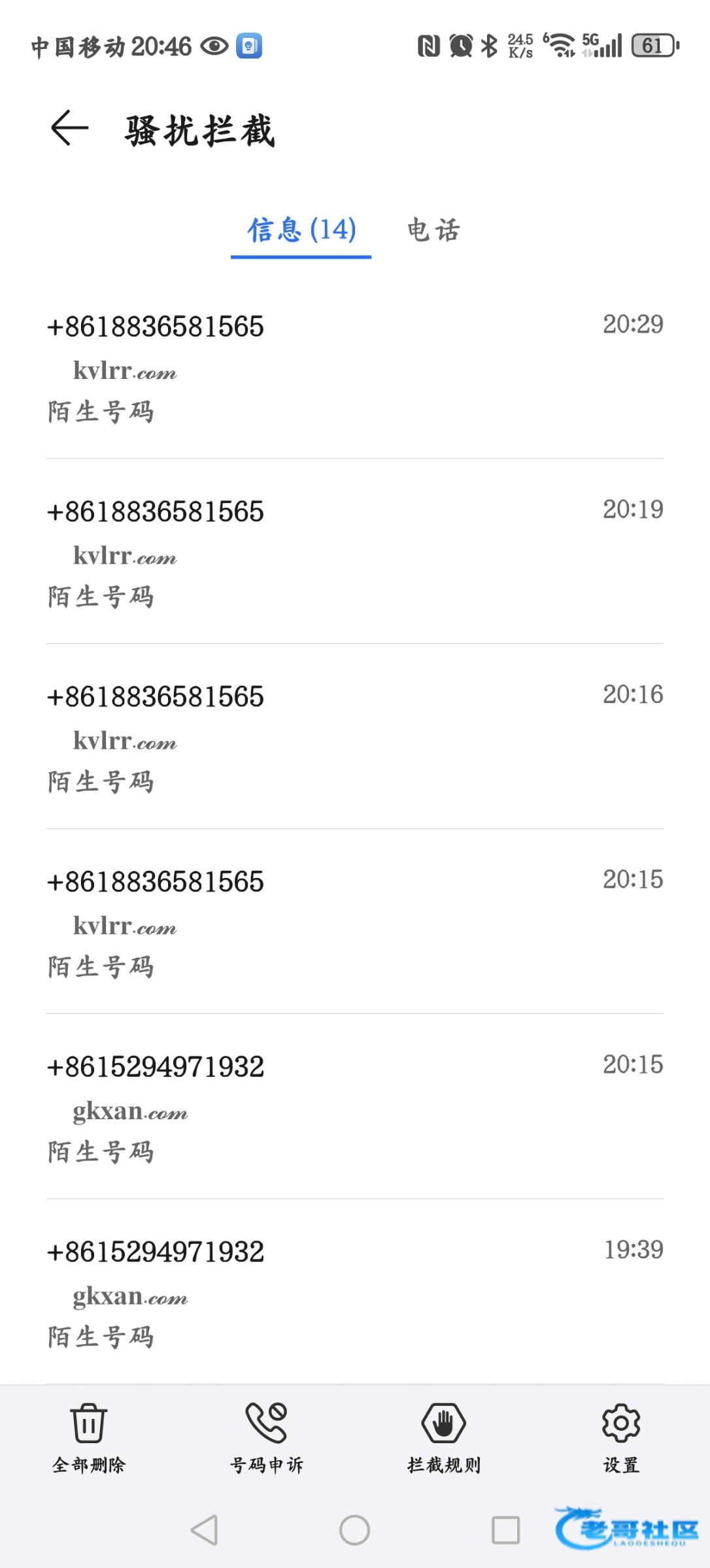This screenshot has width=710, height=1568.
Task: Select the 信息 (14) tab
Action: [301, 230]
